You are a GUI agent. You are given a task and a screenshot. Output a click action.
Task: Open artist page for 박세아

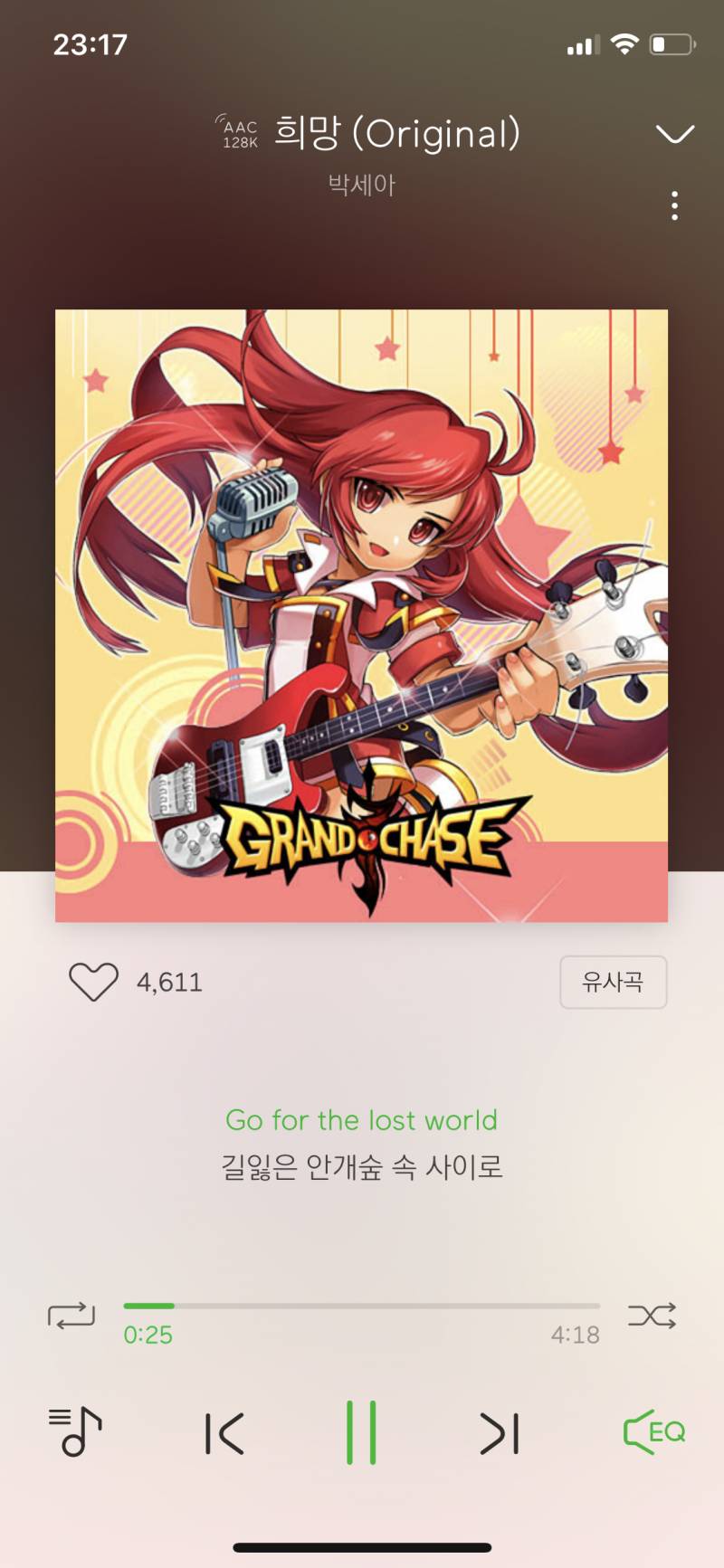pyautogui.click(x=361, y=185)
